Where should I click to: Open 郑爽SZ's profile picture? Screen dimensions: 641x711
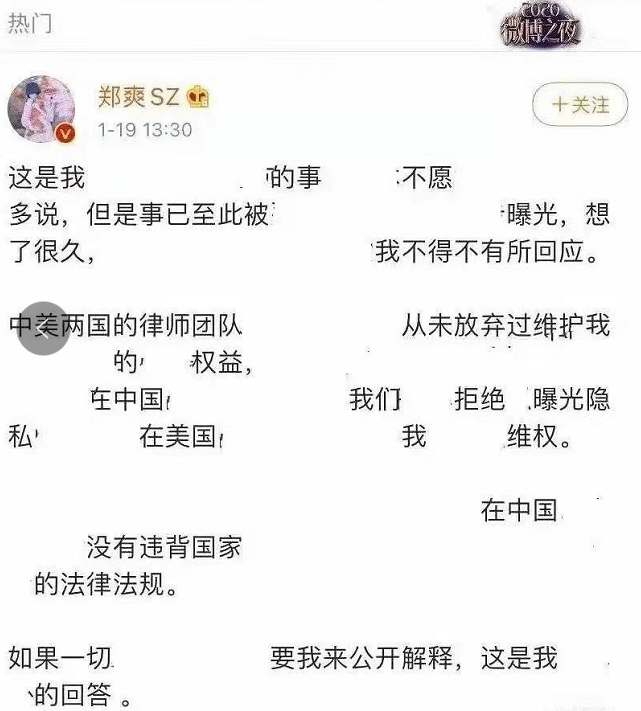[41, 109]
